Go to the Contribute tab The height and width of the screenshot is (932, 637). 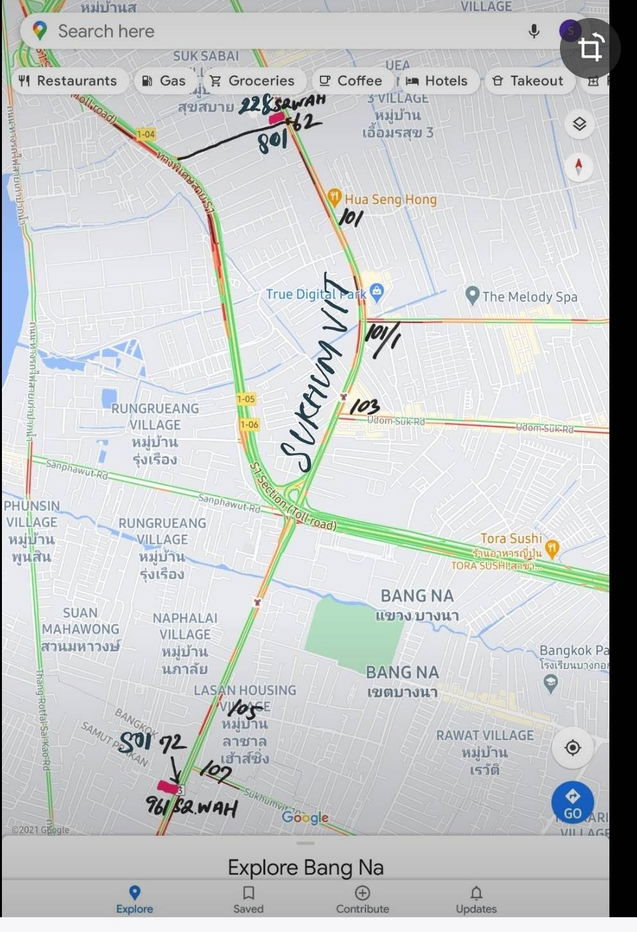362,899
